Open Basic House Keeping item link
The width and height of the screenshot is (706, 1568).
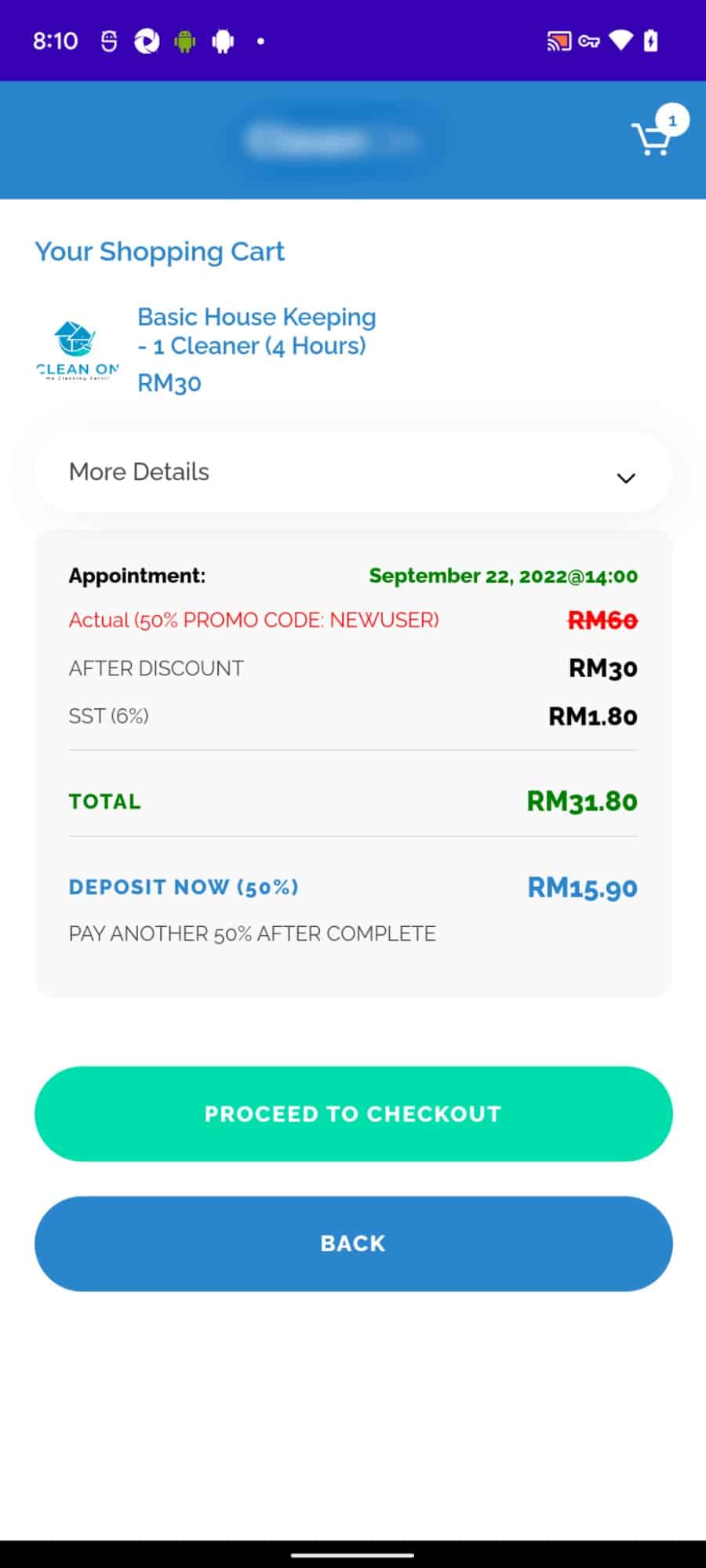click(257, 331)
